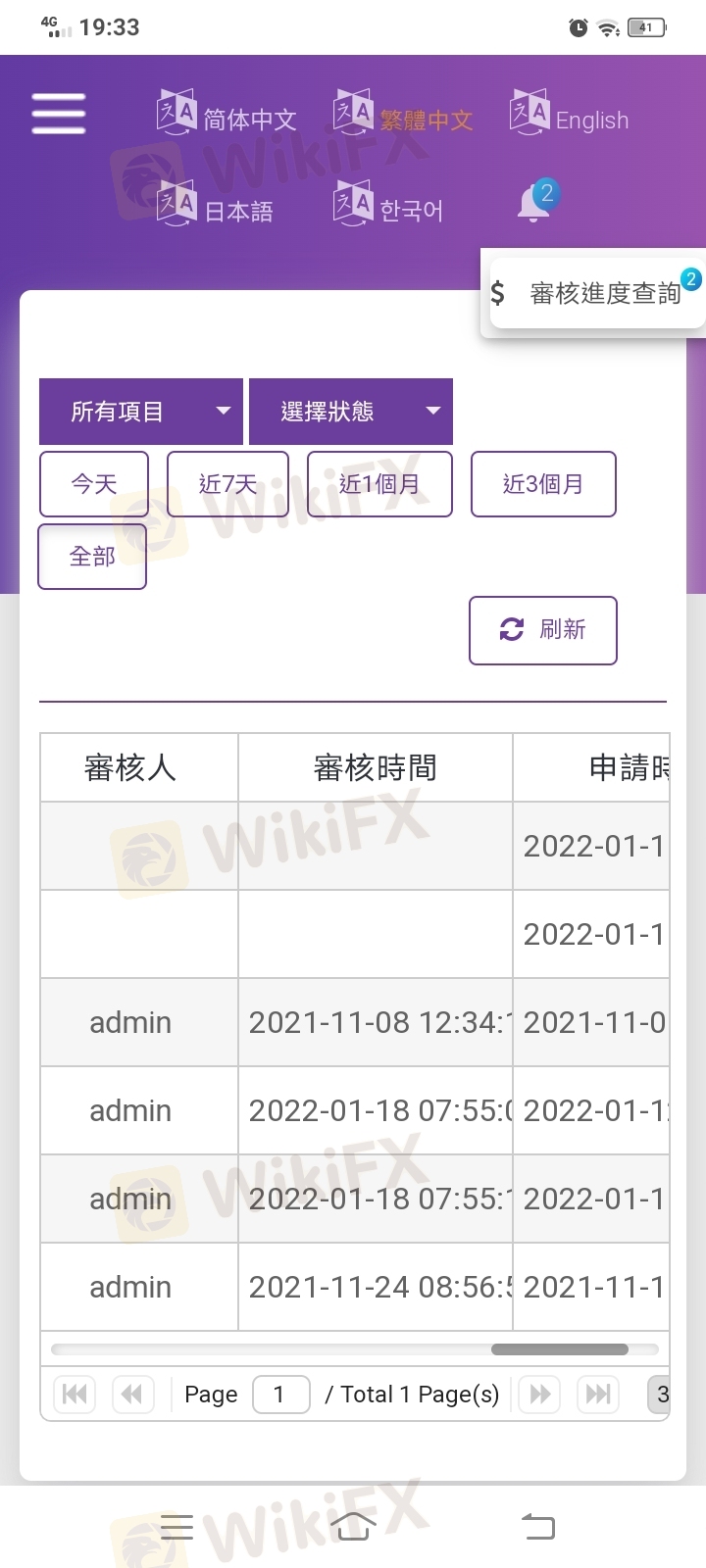Screen dimensions: 706x1568
Task: Expand the 選擇狀態 dropdown
Action: [351, 412]
